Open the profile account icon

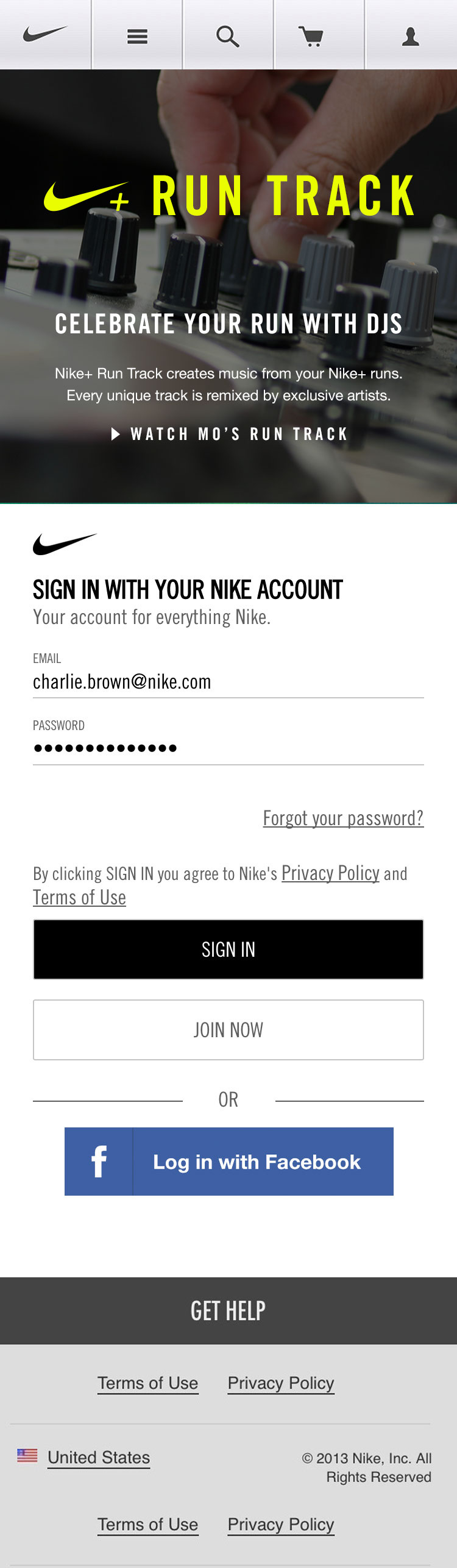coord(411,37)
